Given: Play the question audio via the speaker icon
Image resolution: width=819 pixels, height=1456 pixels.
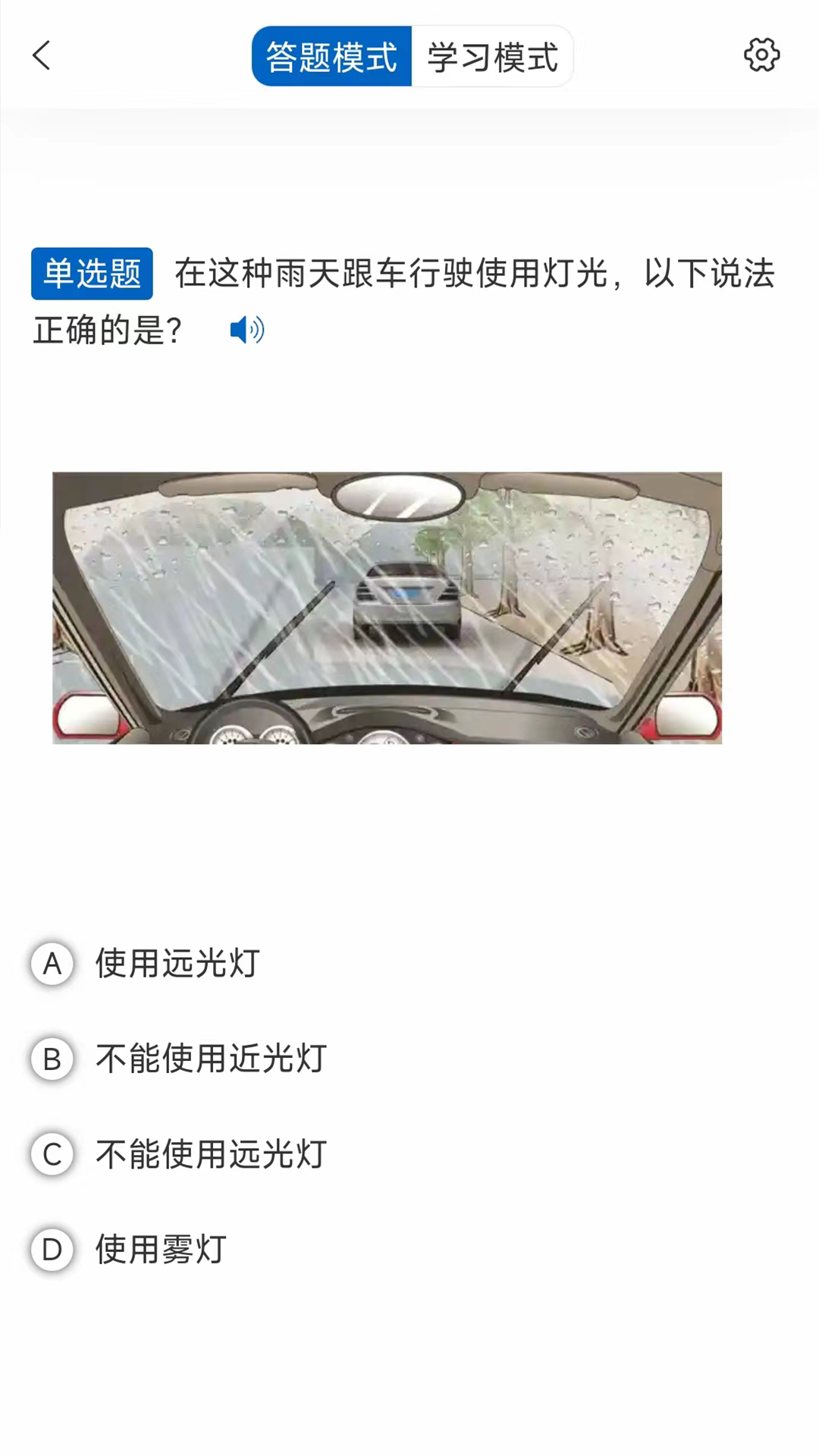Looking at the screenshot, I should pos(247,330).
